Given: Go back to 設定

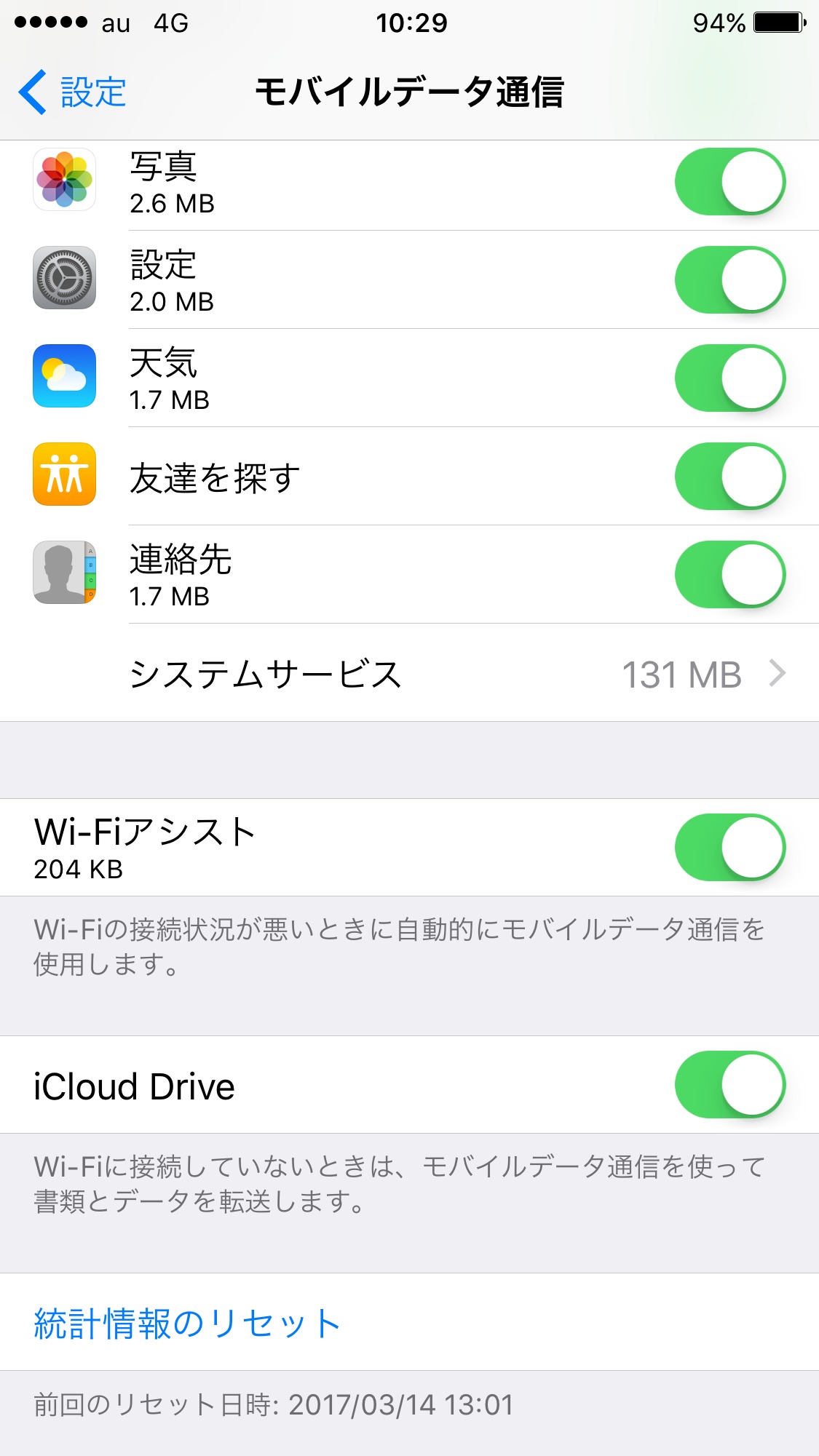Looking at the screenshot, I should click(x=73, y=92).
